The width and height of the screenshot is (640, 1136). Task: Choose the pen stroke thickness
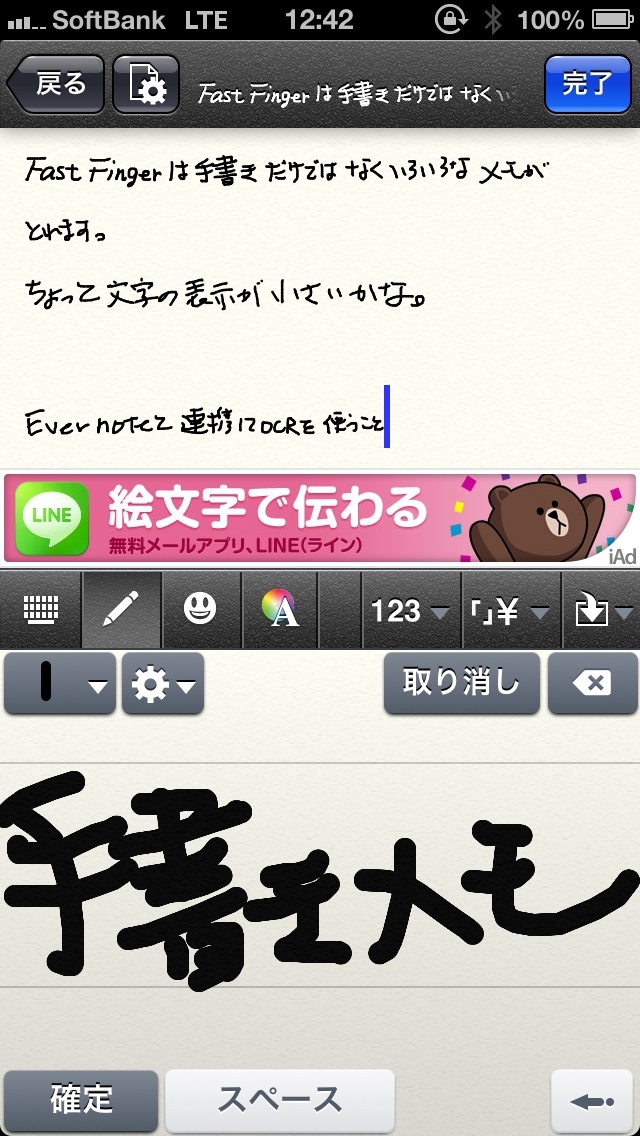pos(59,684)
